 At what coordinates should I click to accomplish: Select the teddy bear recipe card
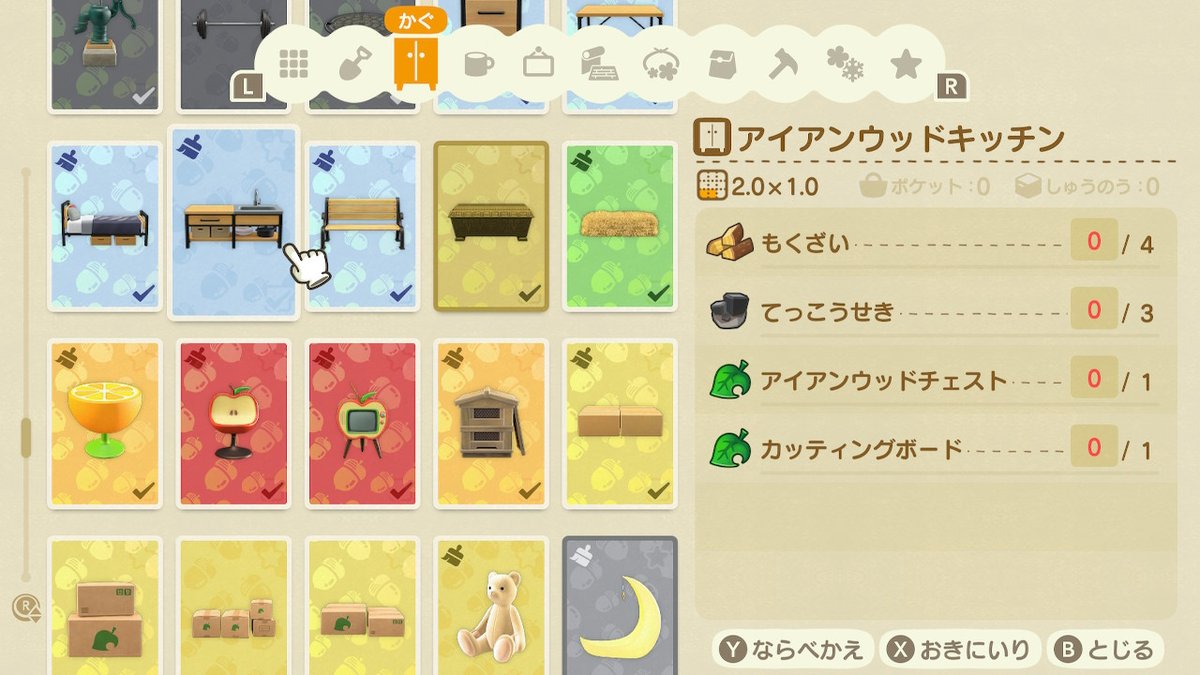tap(490, 610)
